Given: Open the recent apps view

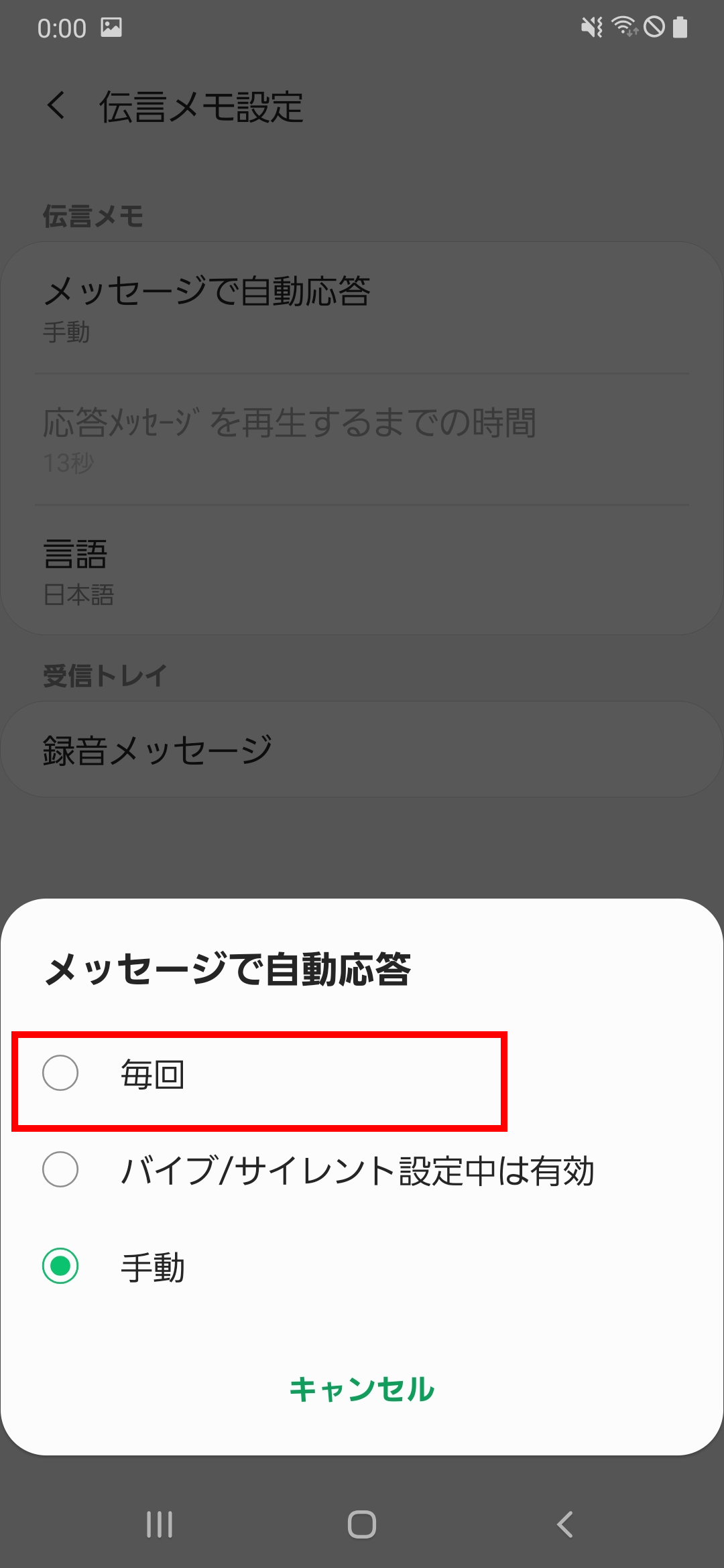Looking at the screenshot, I should pos(160,1524).
